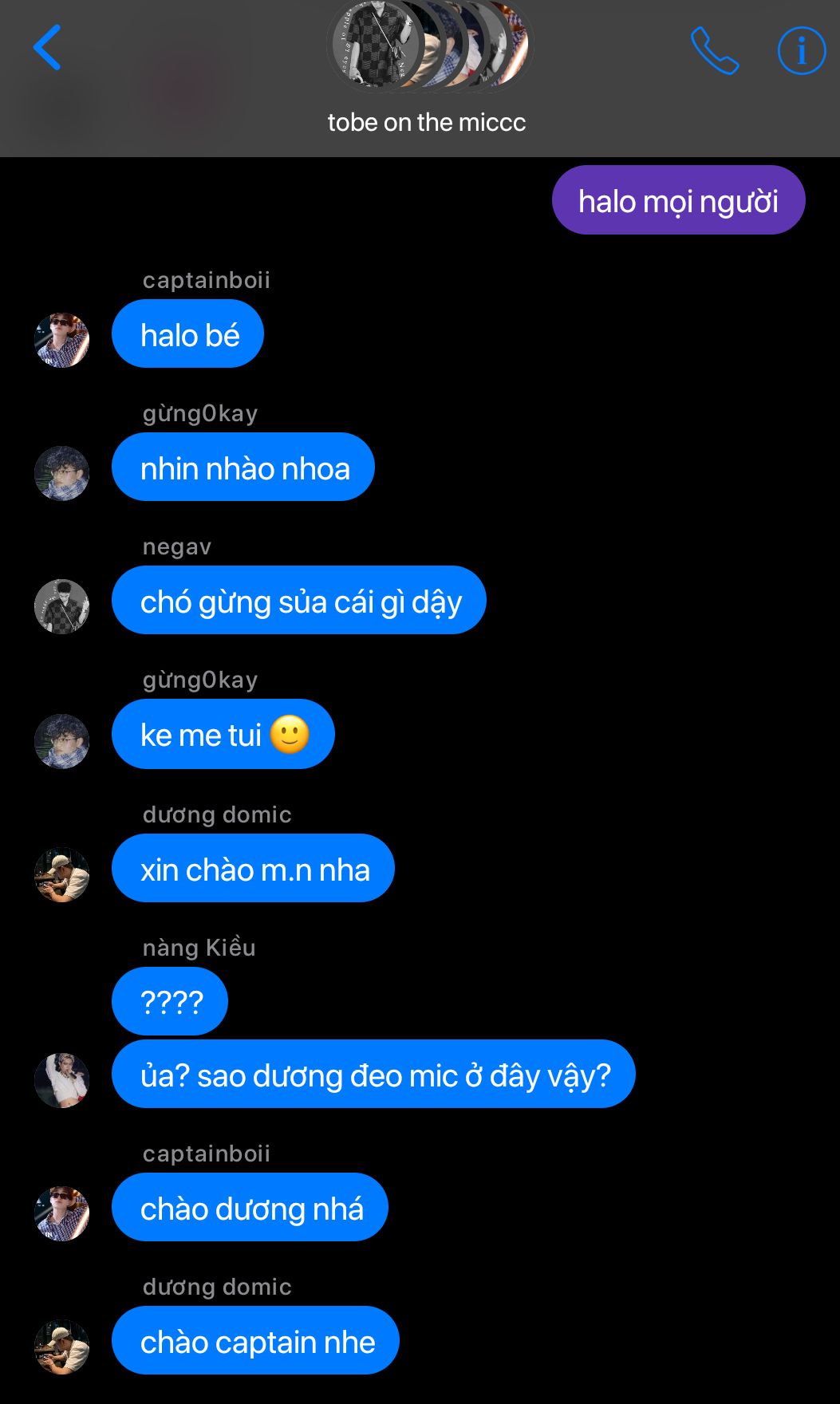This screenshot has height=1404, width=840.
Task: Start a voice call with the group
Action: [714, 50]
